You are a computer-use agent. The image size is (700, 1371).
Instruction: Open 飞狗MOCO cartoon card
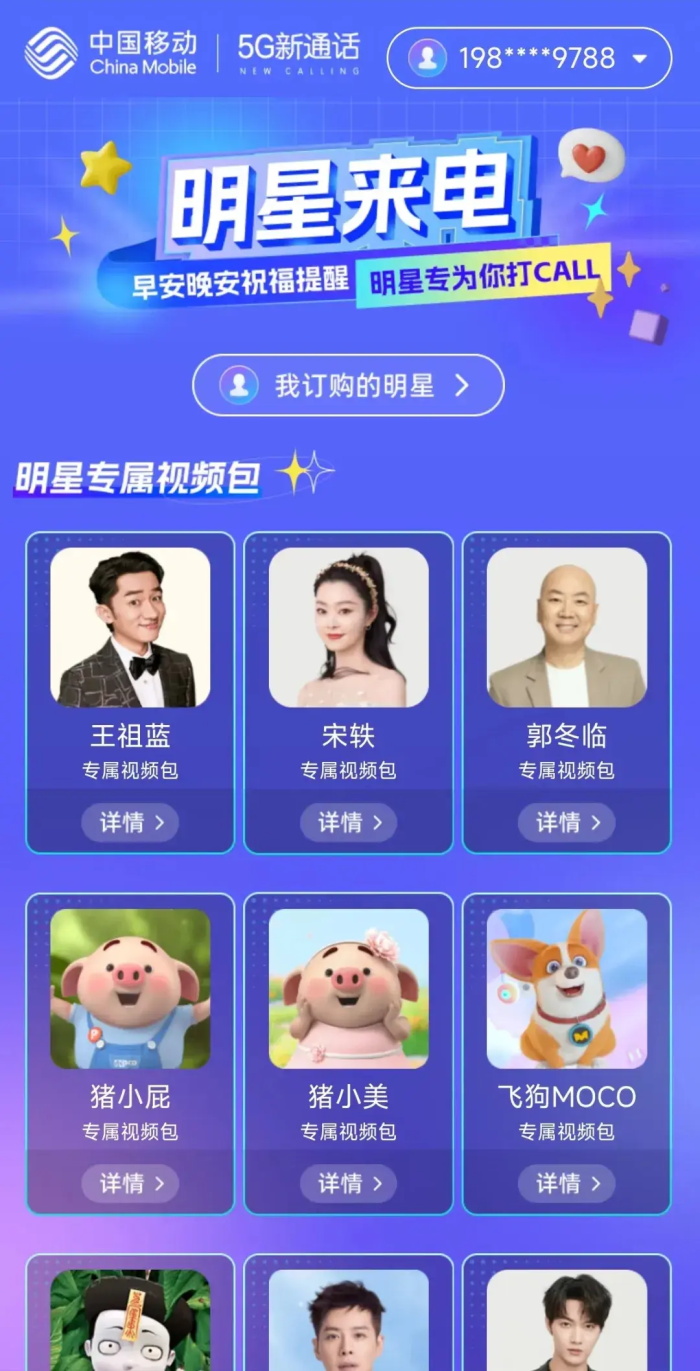(x=566, y=988)
